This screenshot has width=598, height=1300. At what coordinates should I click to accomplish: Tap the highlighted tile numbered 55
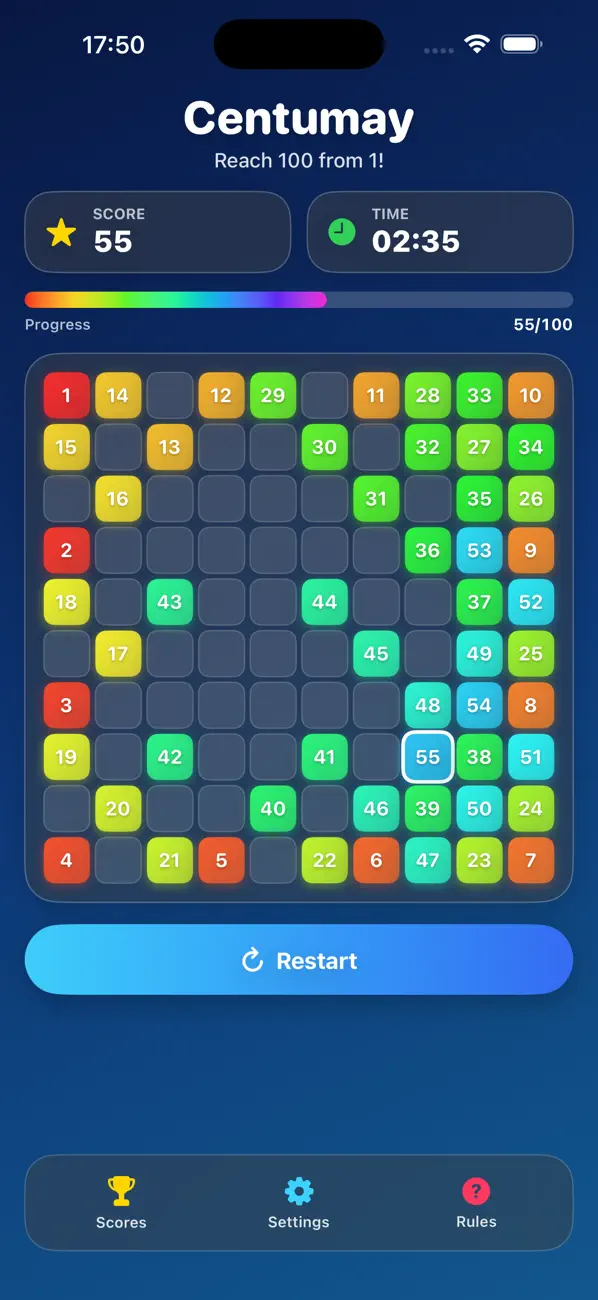click(427, 757)
